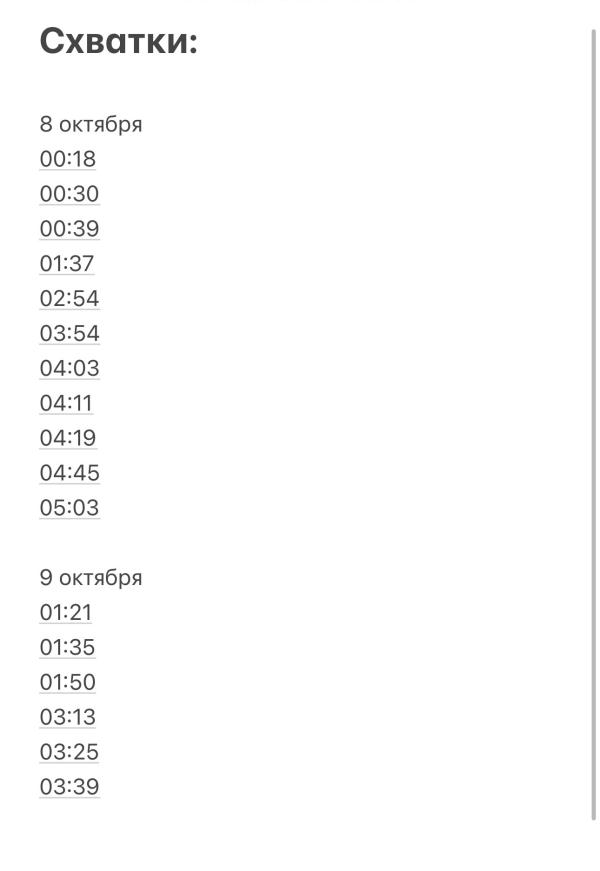Open the 00:30 underlined time
Image resolution: width=600 pixels, height=871 pixels.
tap(69, 194)
